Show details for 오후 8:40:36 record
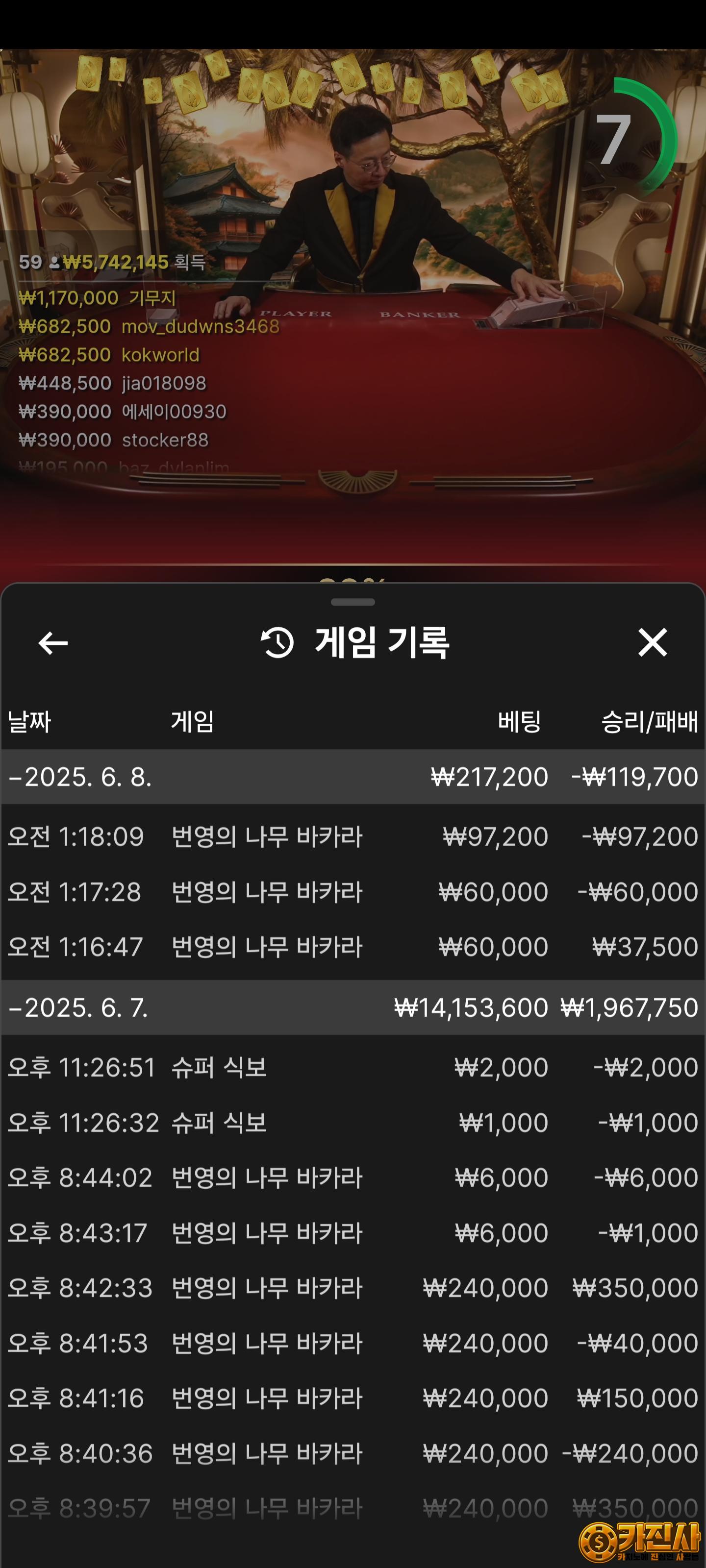Screen dimensions: 706x1568 pyautogui.click(x=353, y=1453)
